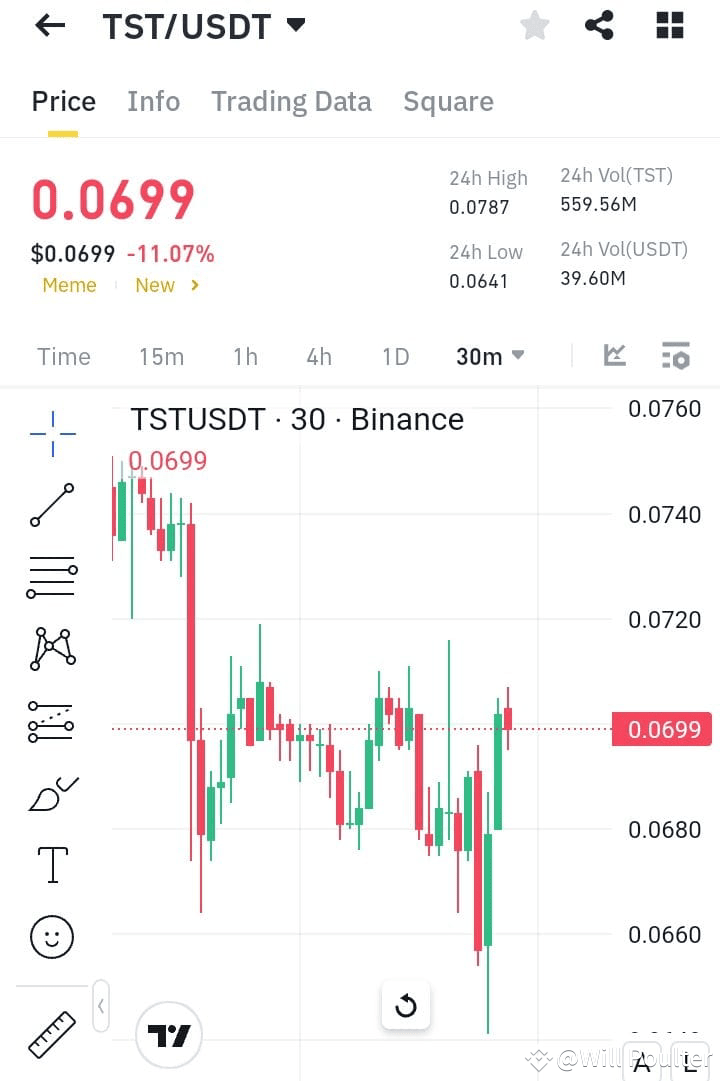Open the 30m interval dropdown

tap(490, 355)
